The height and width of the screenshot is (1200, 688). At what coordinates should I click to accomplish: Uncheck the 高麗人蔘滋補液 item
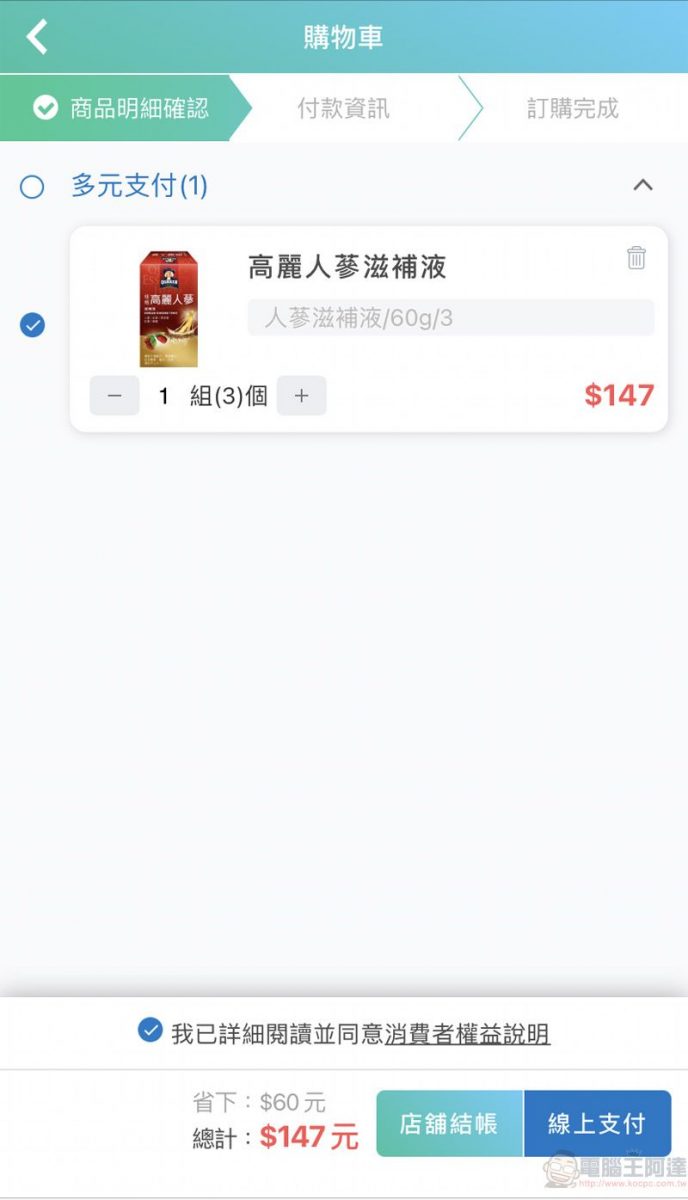point(32,325)
